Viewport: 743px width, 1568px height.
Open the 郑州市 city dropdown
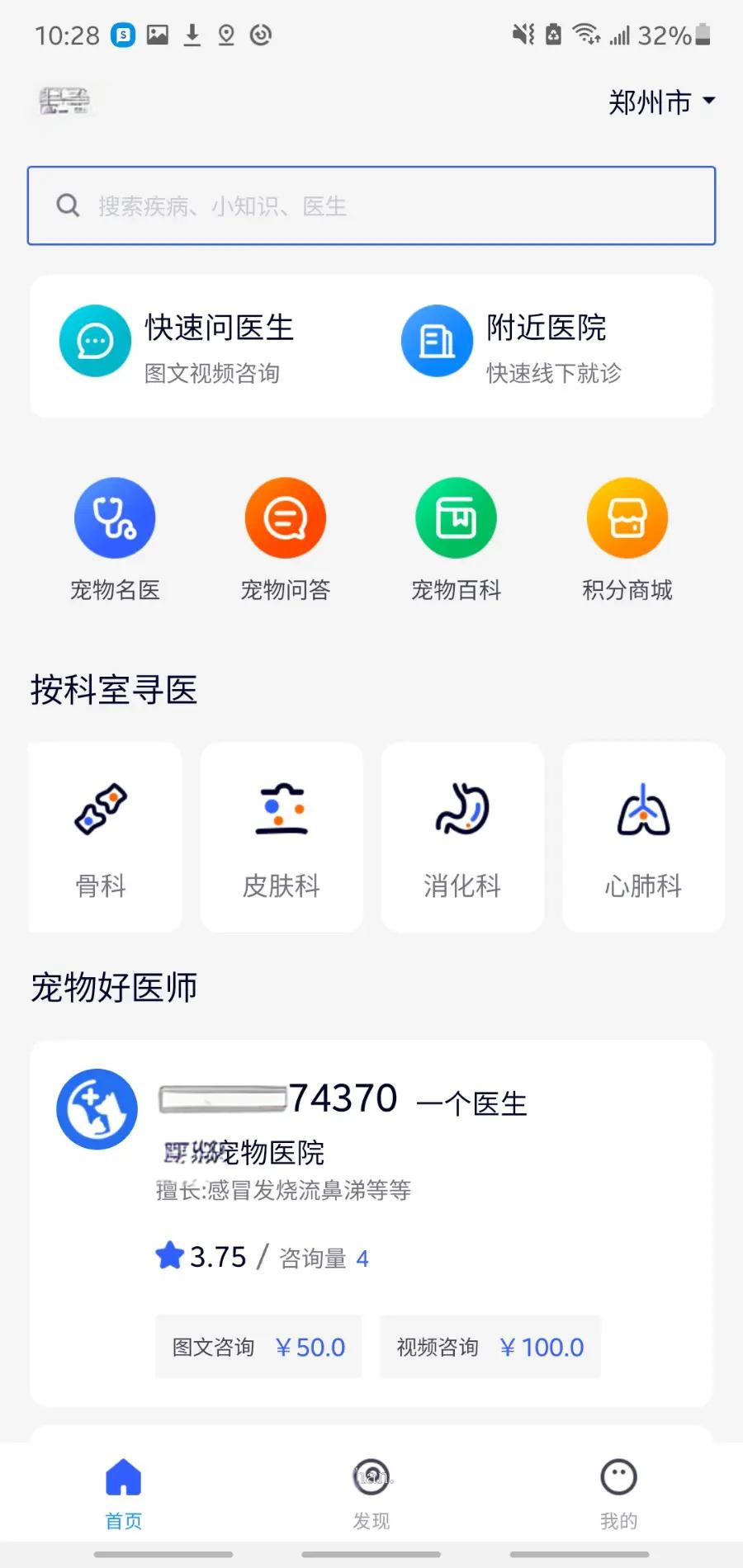coord(661,102)
